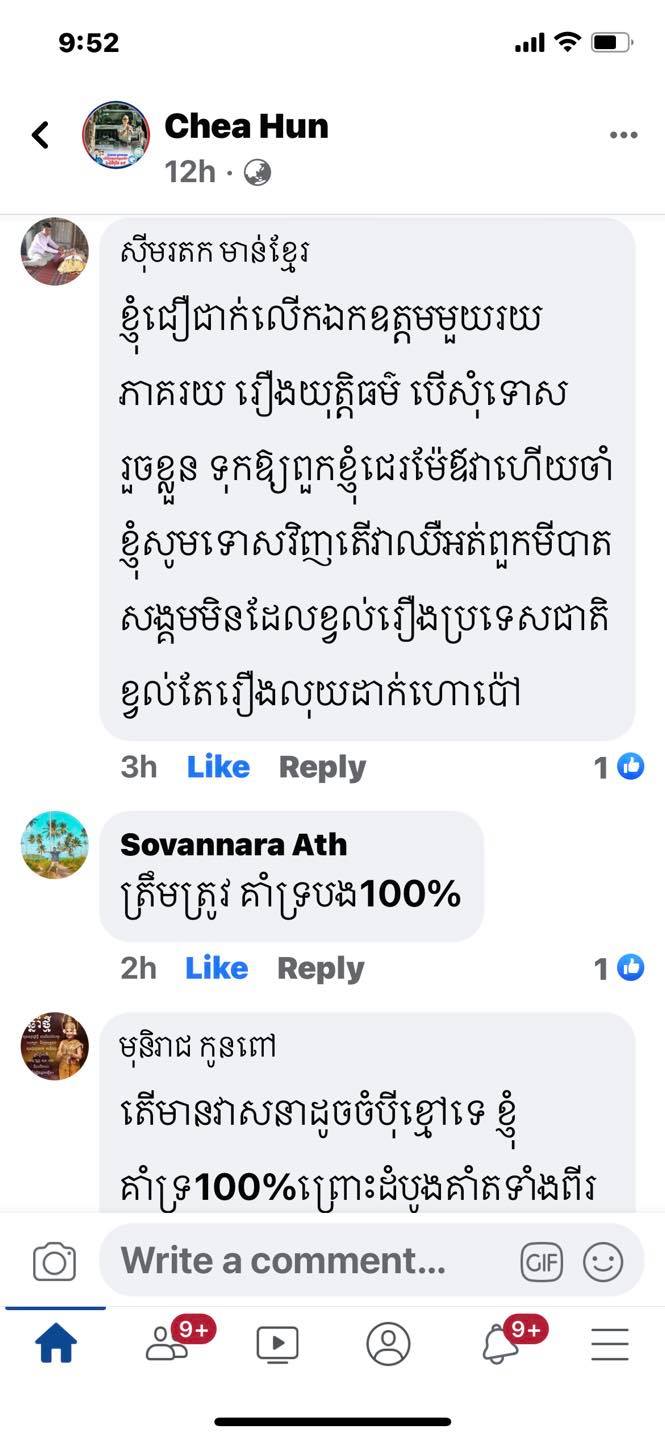Open Sovannara Ath's profile avatar
The image size is (665, 1440).
click(x=55, y=845)
